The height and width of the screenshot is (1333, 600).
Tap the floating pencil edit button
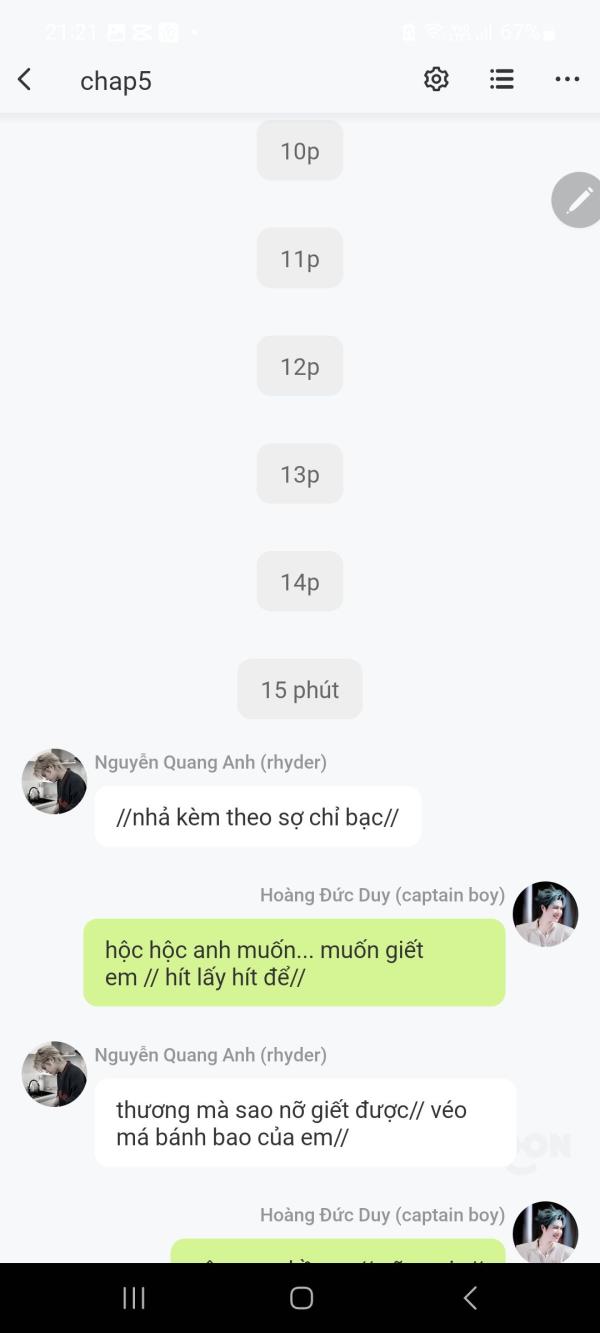(578, 200)
